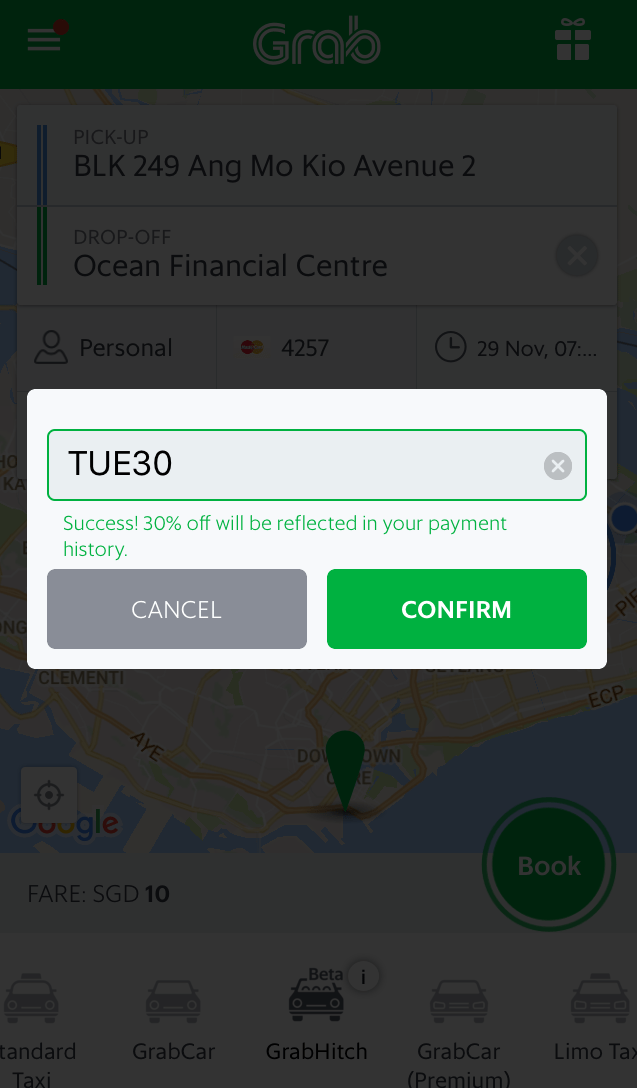Screen dimensions: 637x1088
Task: View GrabHitch info icon
Action: point(364,976)
